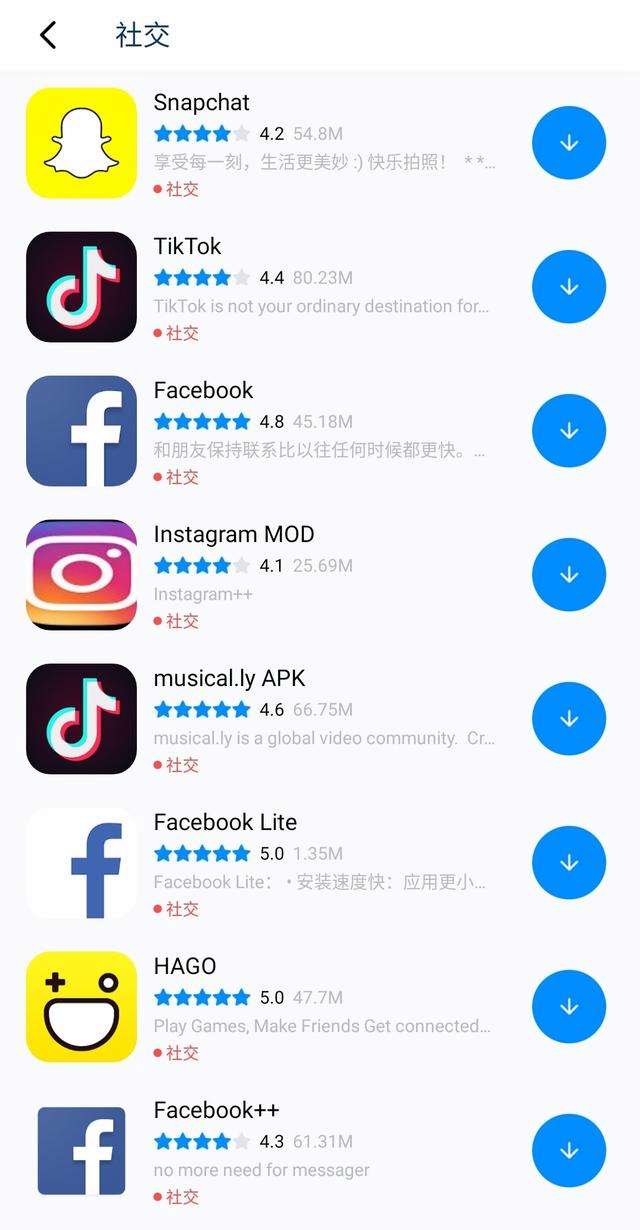This screenshot has height=1230, width=640.
Task: Download HAGO
Action: click(569, 1007)
